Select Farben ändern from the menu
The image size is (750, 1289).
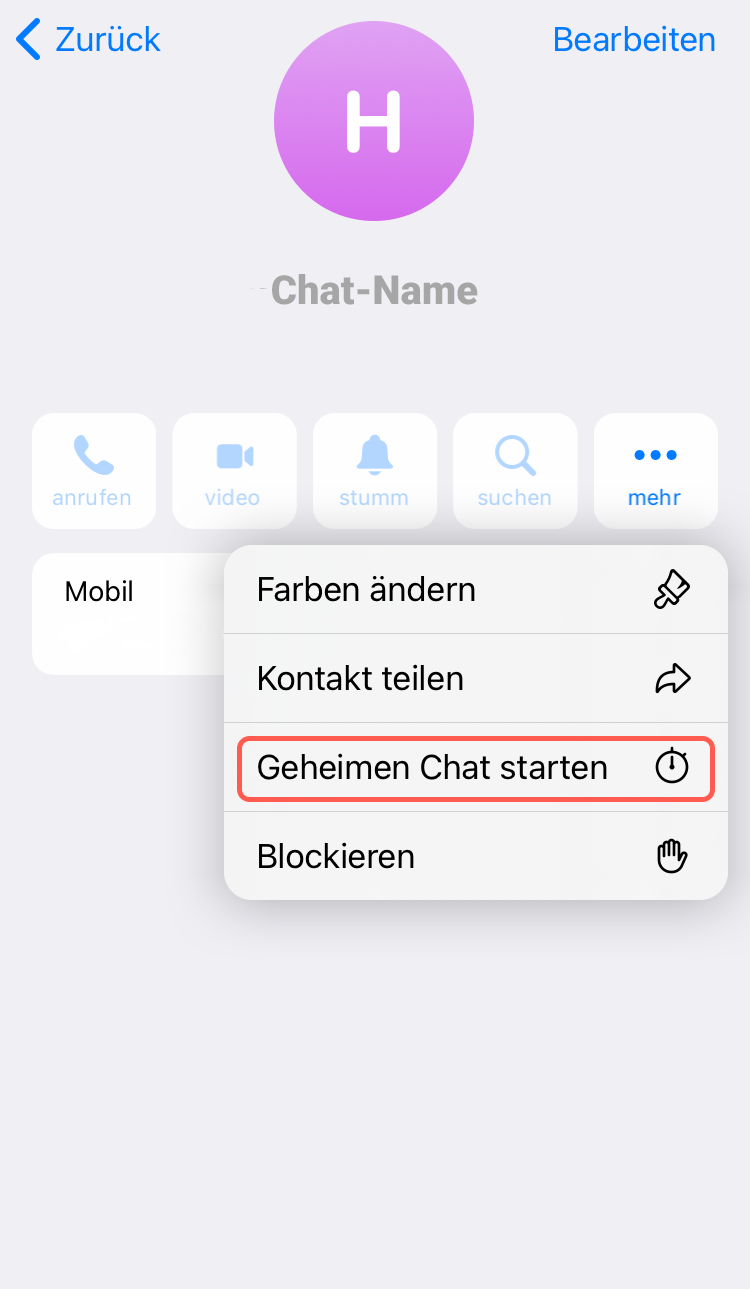[x=476, y=589]
